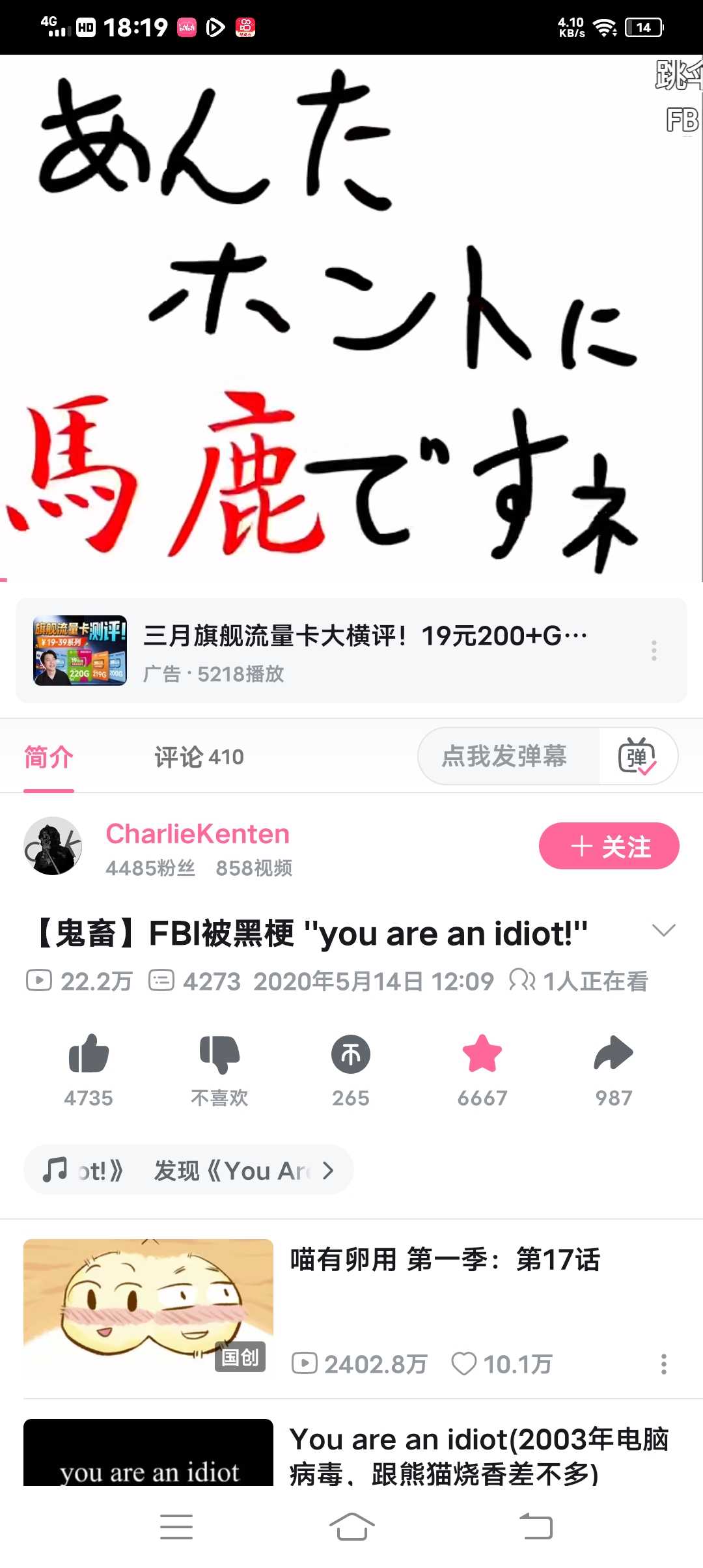Viewport: 703px width, 1568px height.
Task: Select the 简介 tab
Action: (x=49, y=757)
